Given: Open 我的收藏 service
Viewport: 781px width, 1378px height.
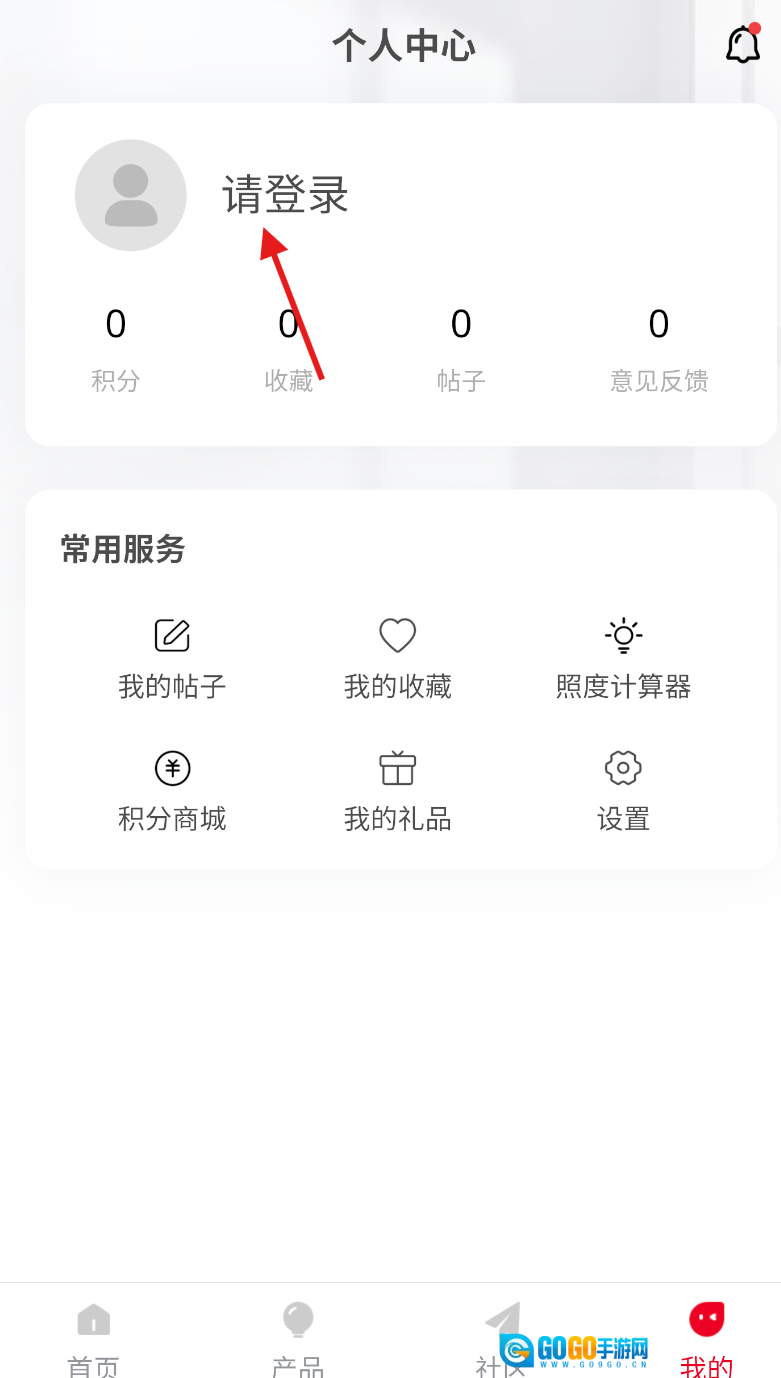Looking at the screenshot, I should 398,658.
